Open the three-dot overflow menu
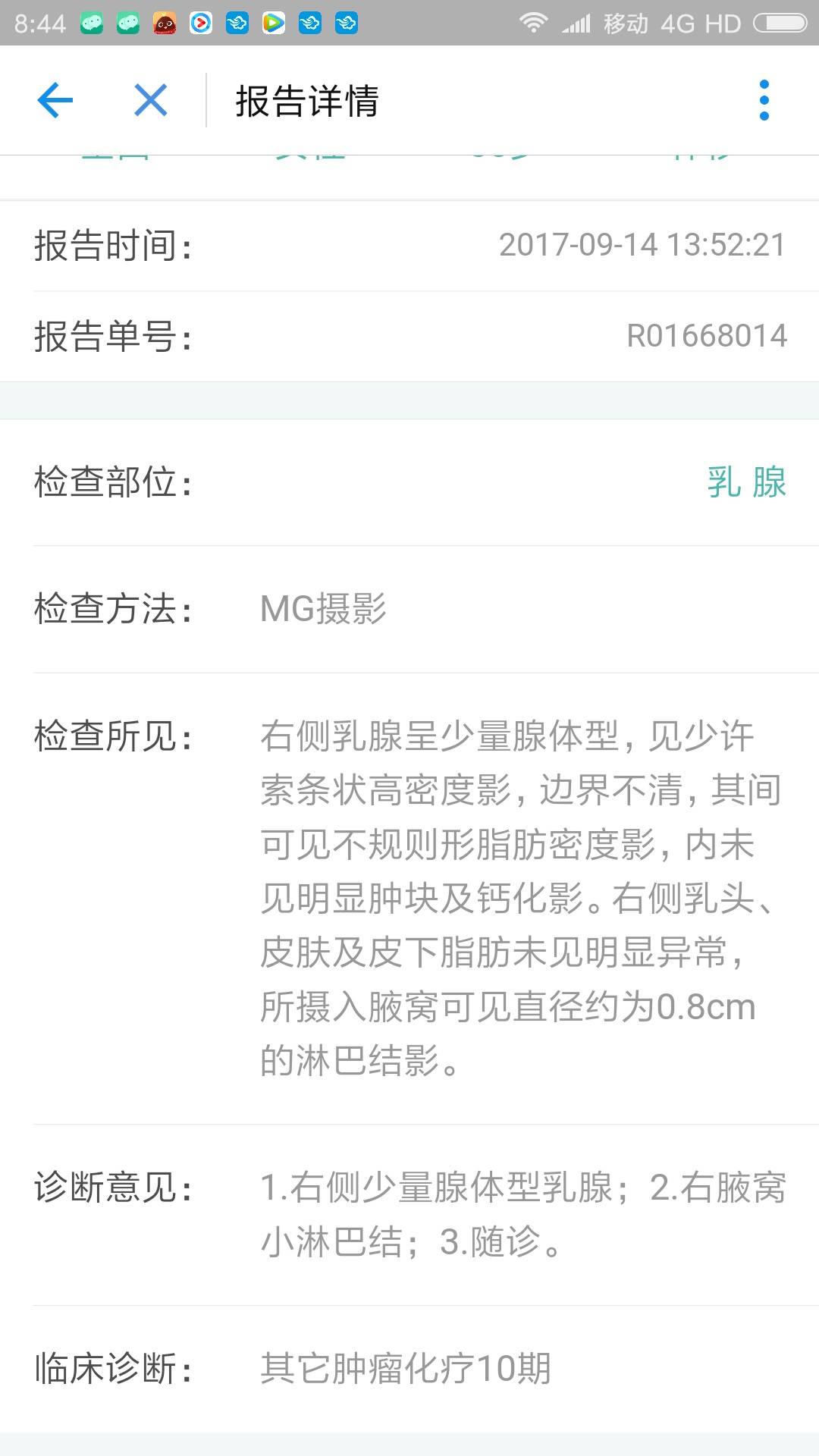The width and height of the screenshot is (819, 1456). [x=764, y=100]
